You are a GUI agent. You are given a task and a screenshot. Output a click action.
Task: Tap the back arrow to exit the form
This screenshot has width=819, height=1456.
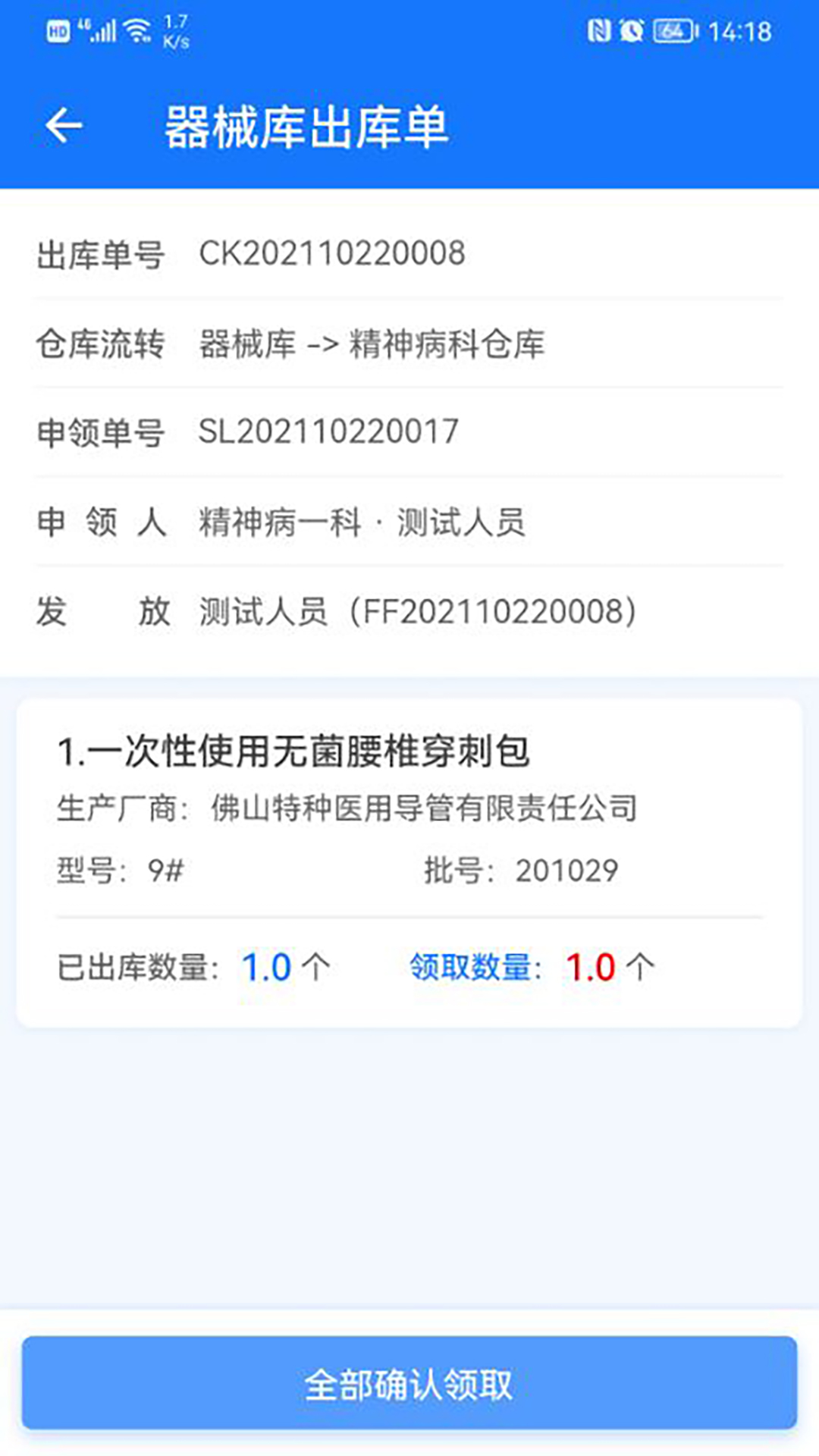click(x=64, y=126)
